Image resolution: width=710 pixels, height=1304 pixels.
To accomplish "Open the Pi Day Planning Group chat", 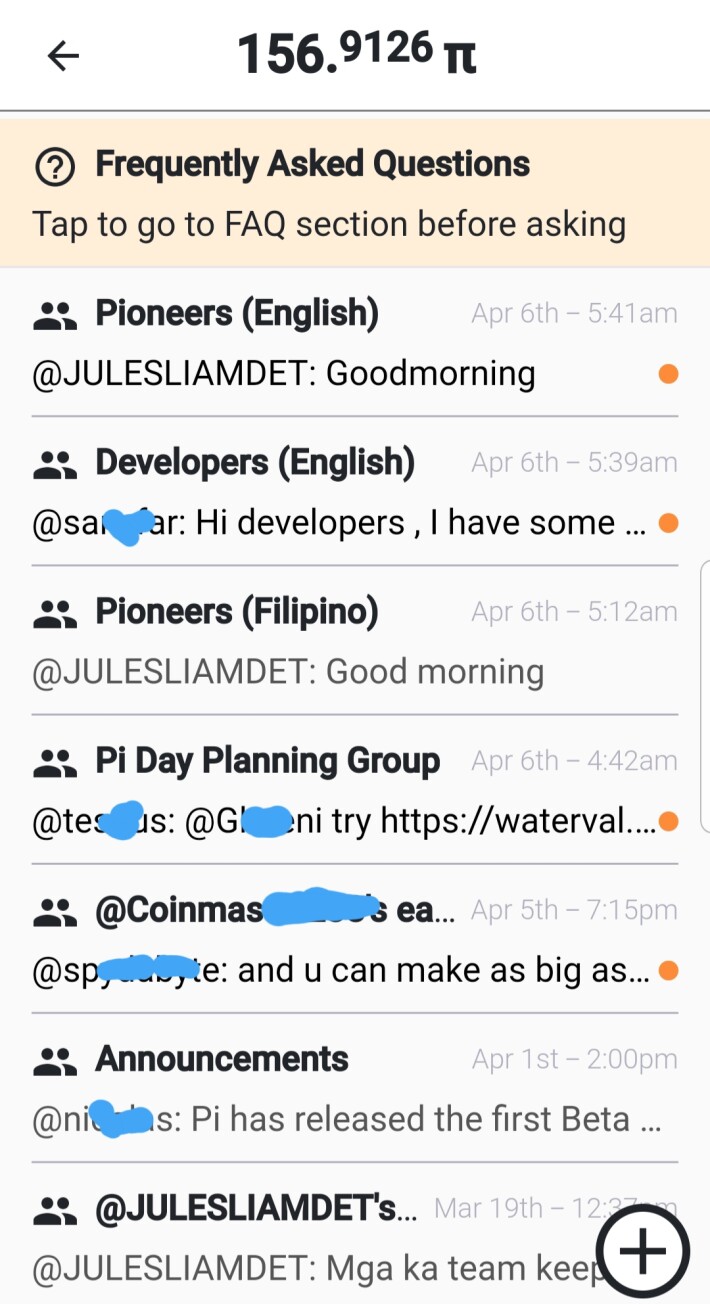I will point(355,789).
